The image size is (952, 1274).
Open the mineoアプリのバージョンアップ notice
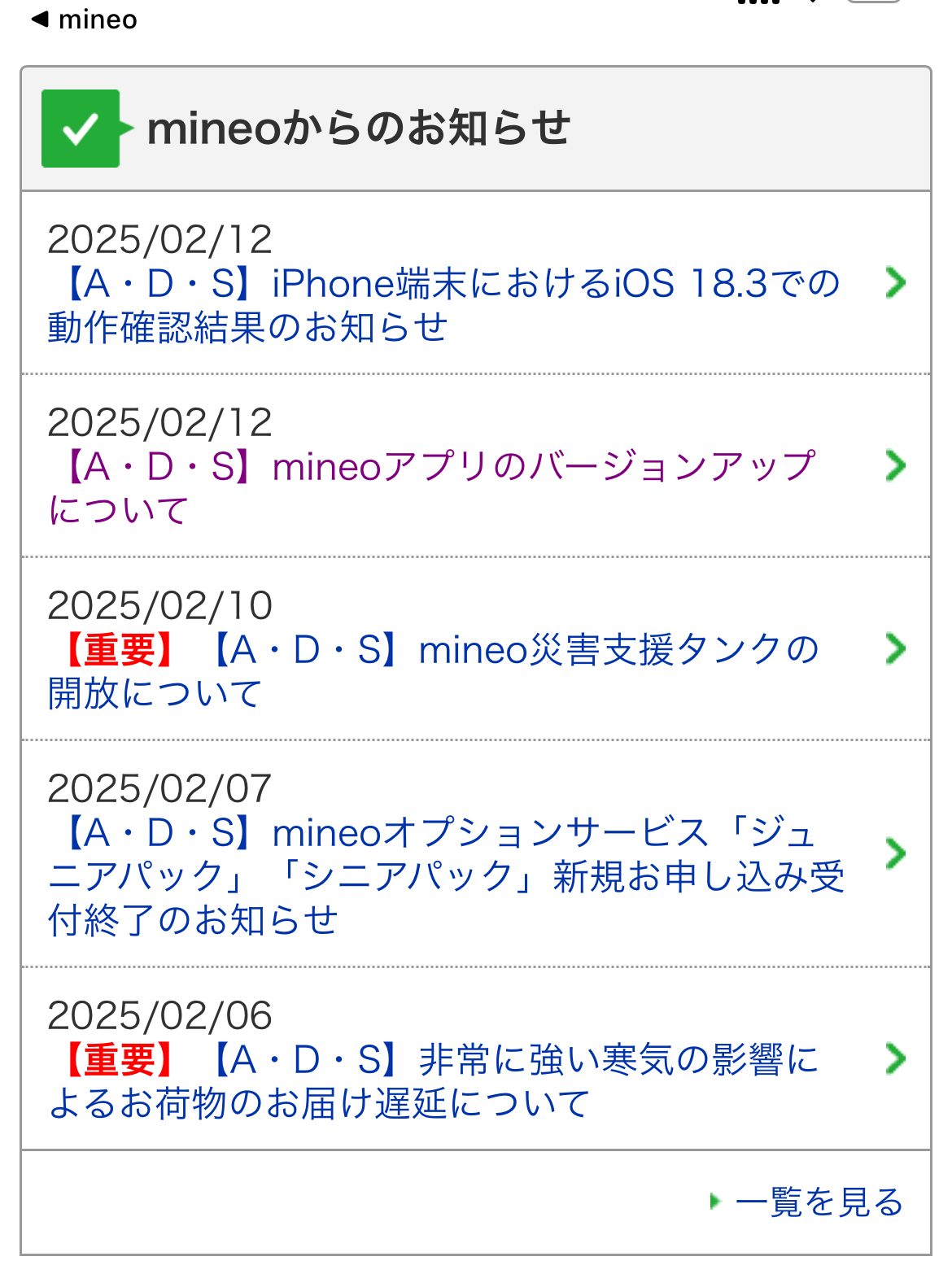click(476, 466)
